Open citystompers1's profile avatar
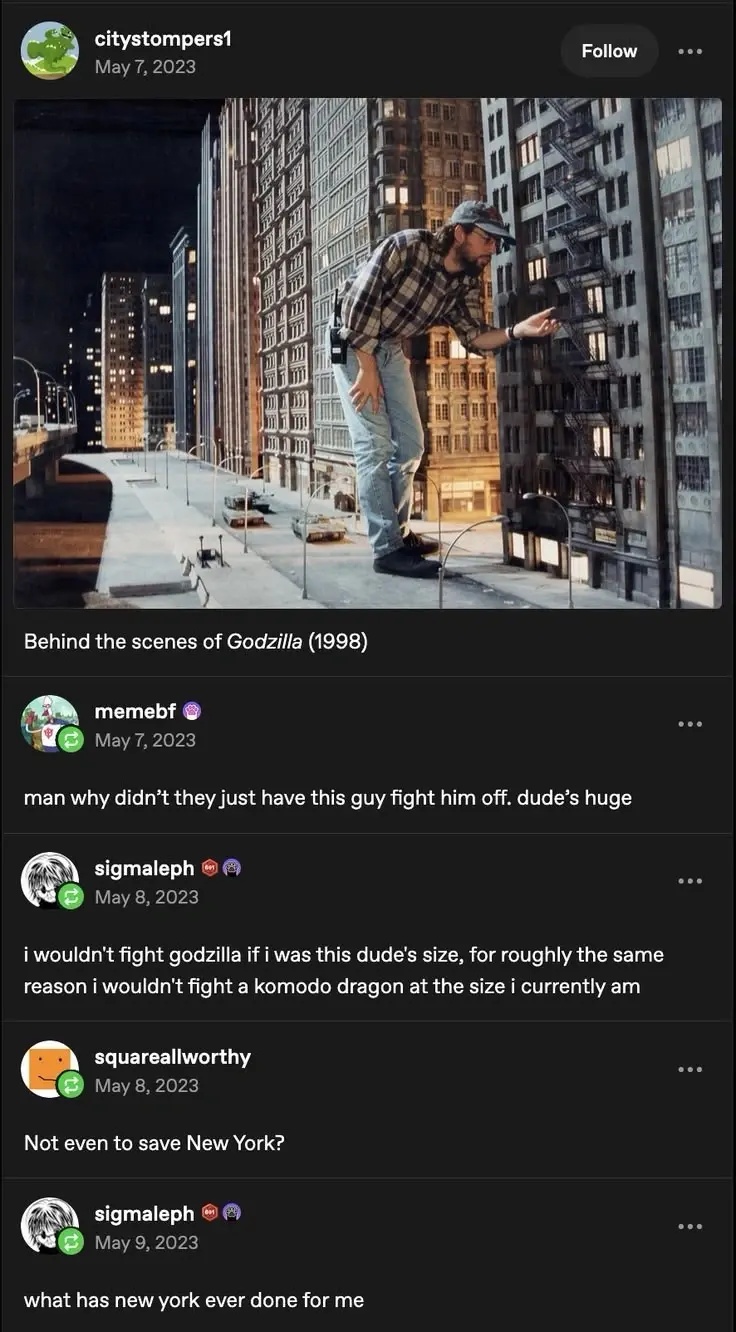Image resolution: width=736 pixels, height=1332 pixels. coord(49,51)
